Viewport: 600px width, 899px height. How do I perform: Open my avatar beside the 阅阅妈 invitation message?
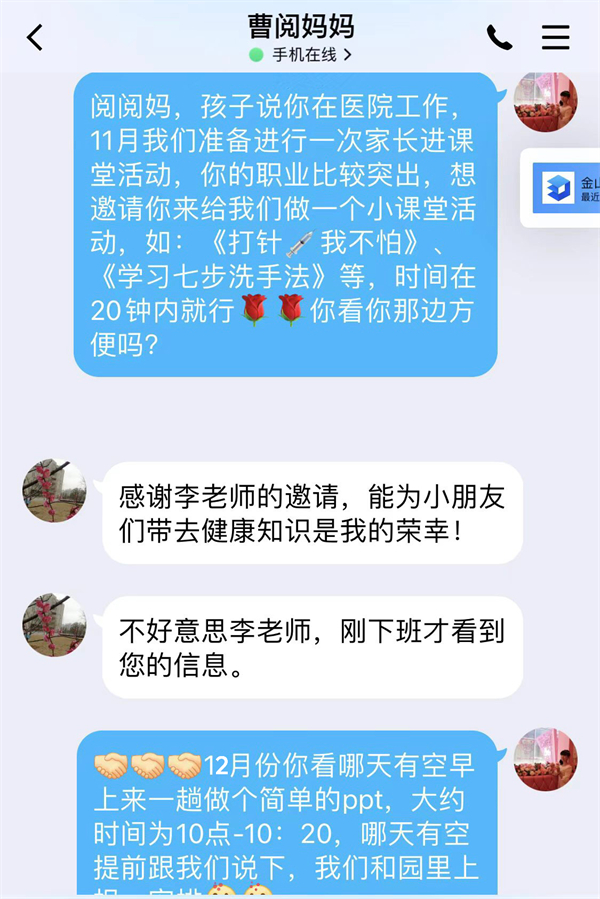(545, 102)
